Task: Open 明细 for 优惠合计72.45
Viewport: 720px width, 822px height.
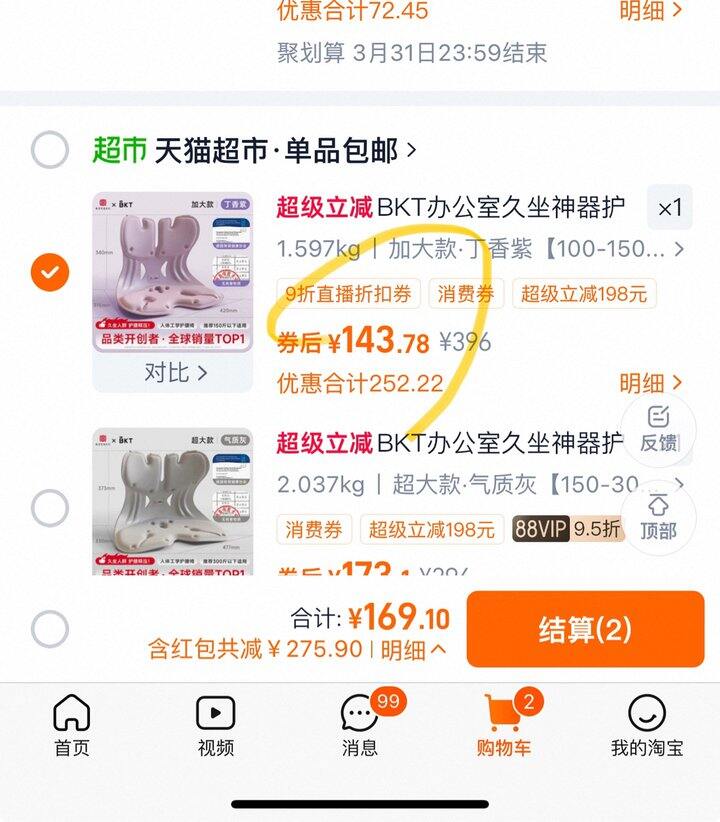Action: click(x=651, y=11)
